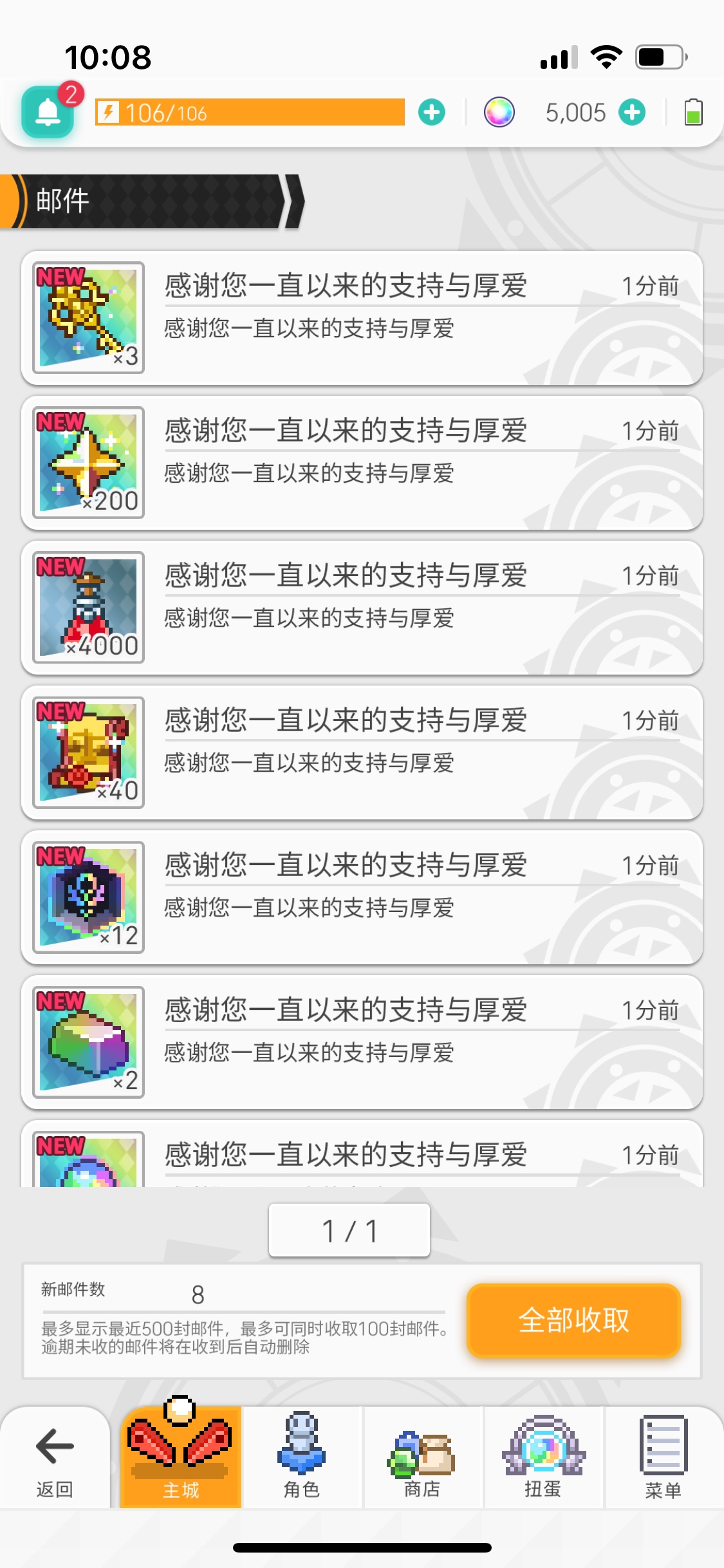This screenshot has height=1568, width=724.
Task: Collect all mail with 全部收取 button
Action: click(573, 1320)
